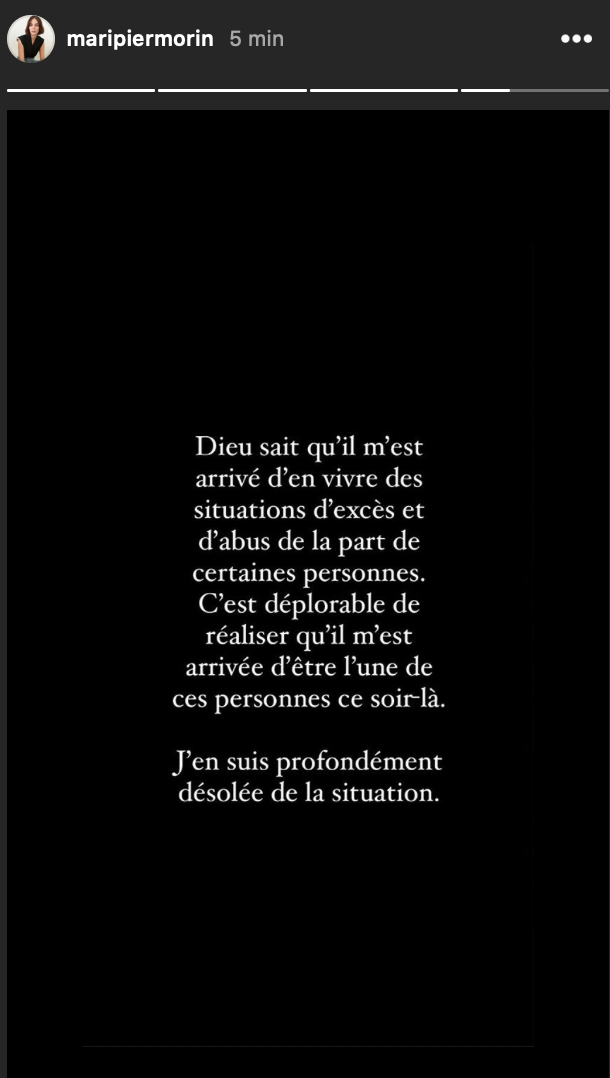Screen dimensions: 610x1078
Task: Tap the maripiermorin username
Action: (140, 39)
